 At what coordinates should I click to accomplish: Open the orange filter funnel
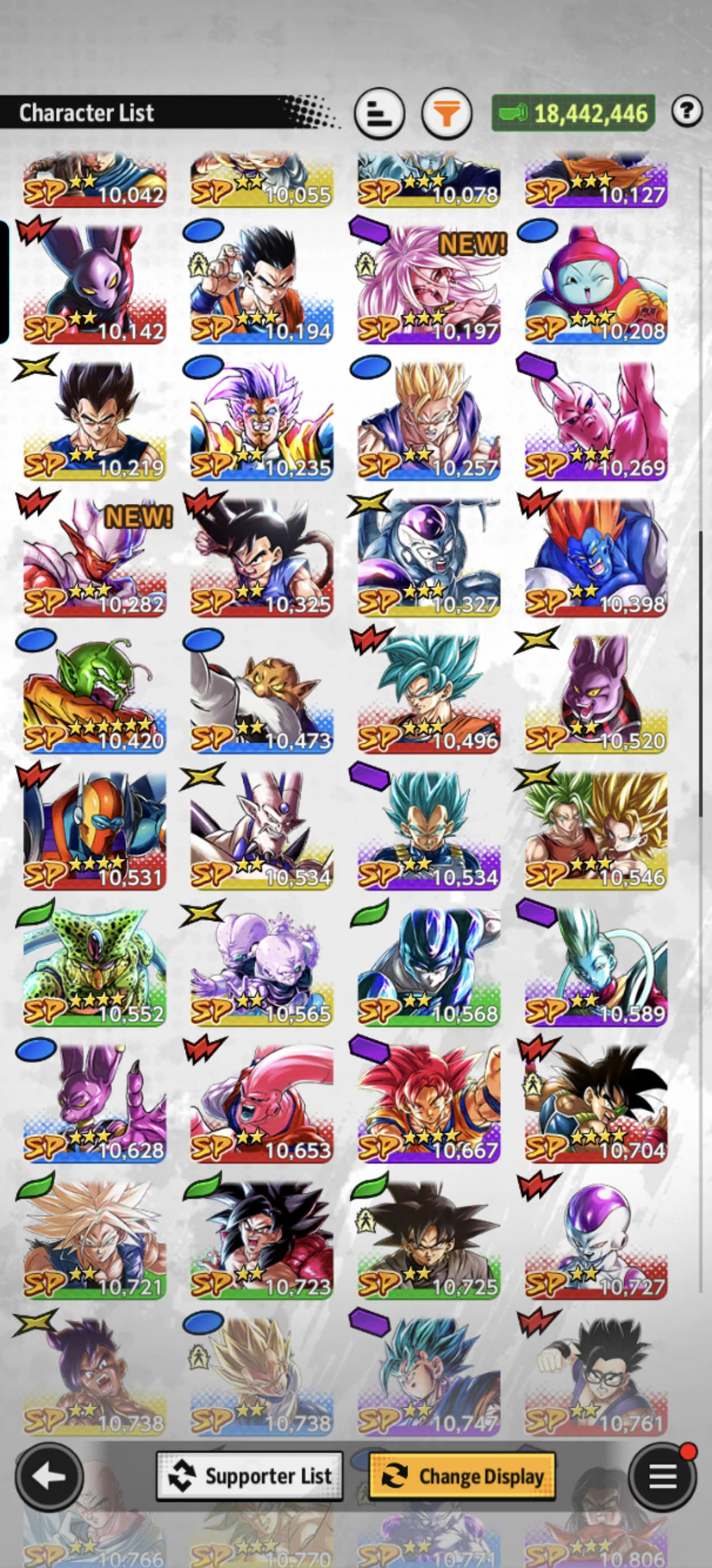(447, 113)
